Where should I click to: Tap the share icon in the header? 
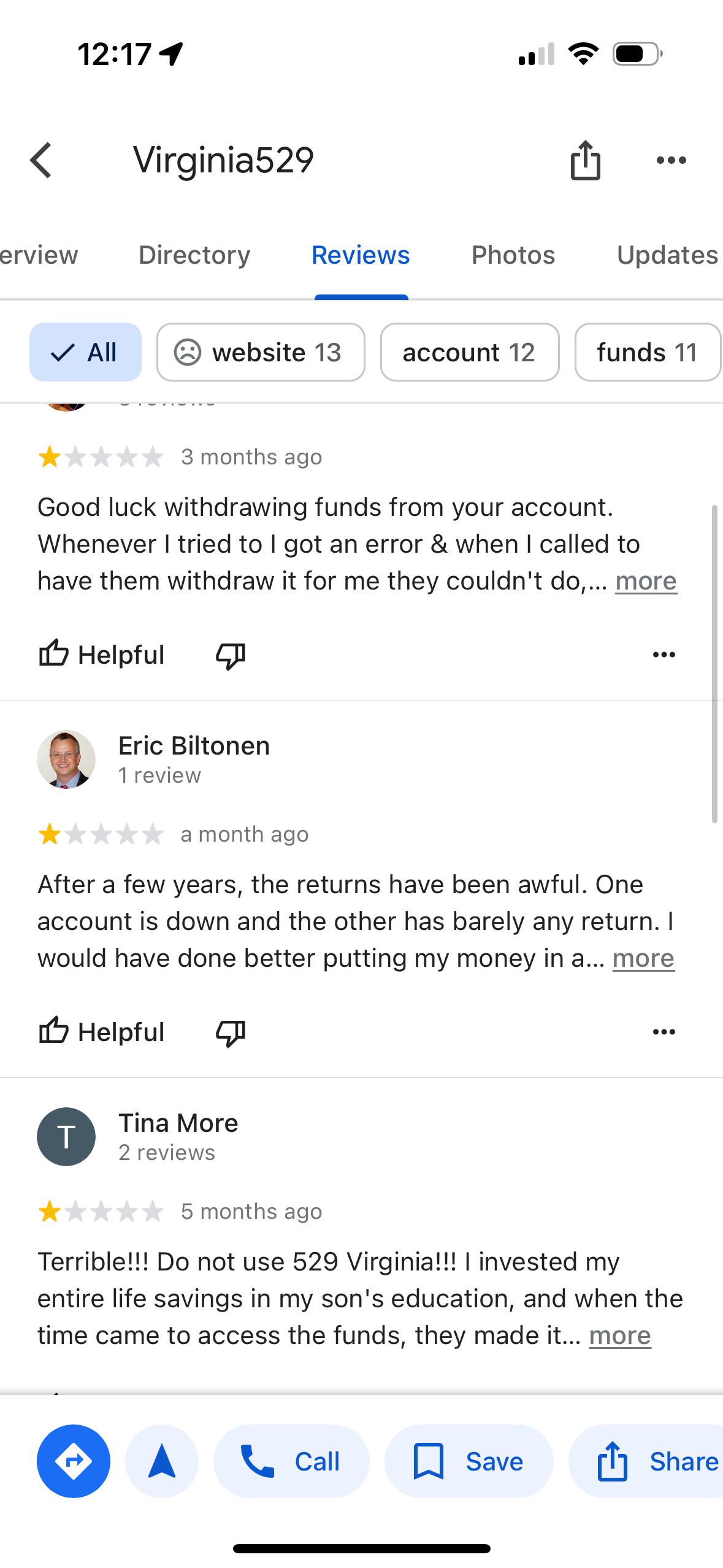(585, 161)
